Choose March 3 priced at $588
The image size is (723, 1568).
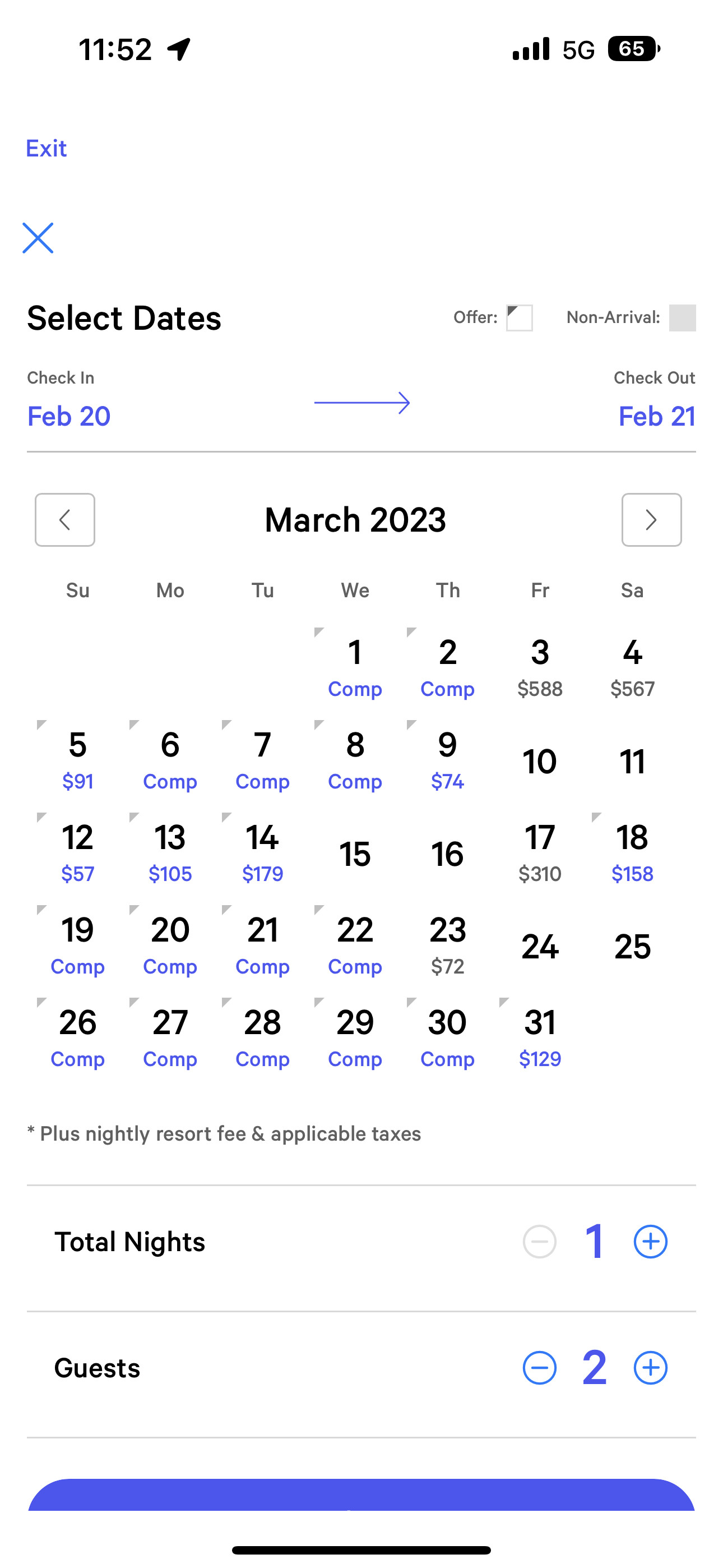pos(540,667)
